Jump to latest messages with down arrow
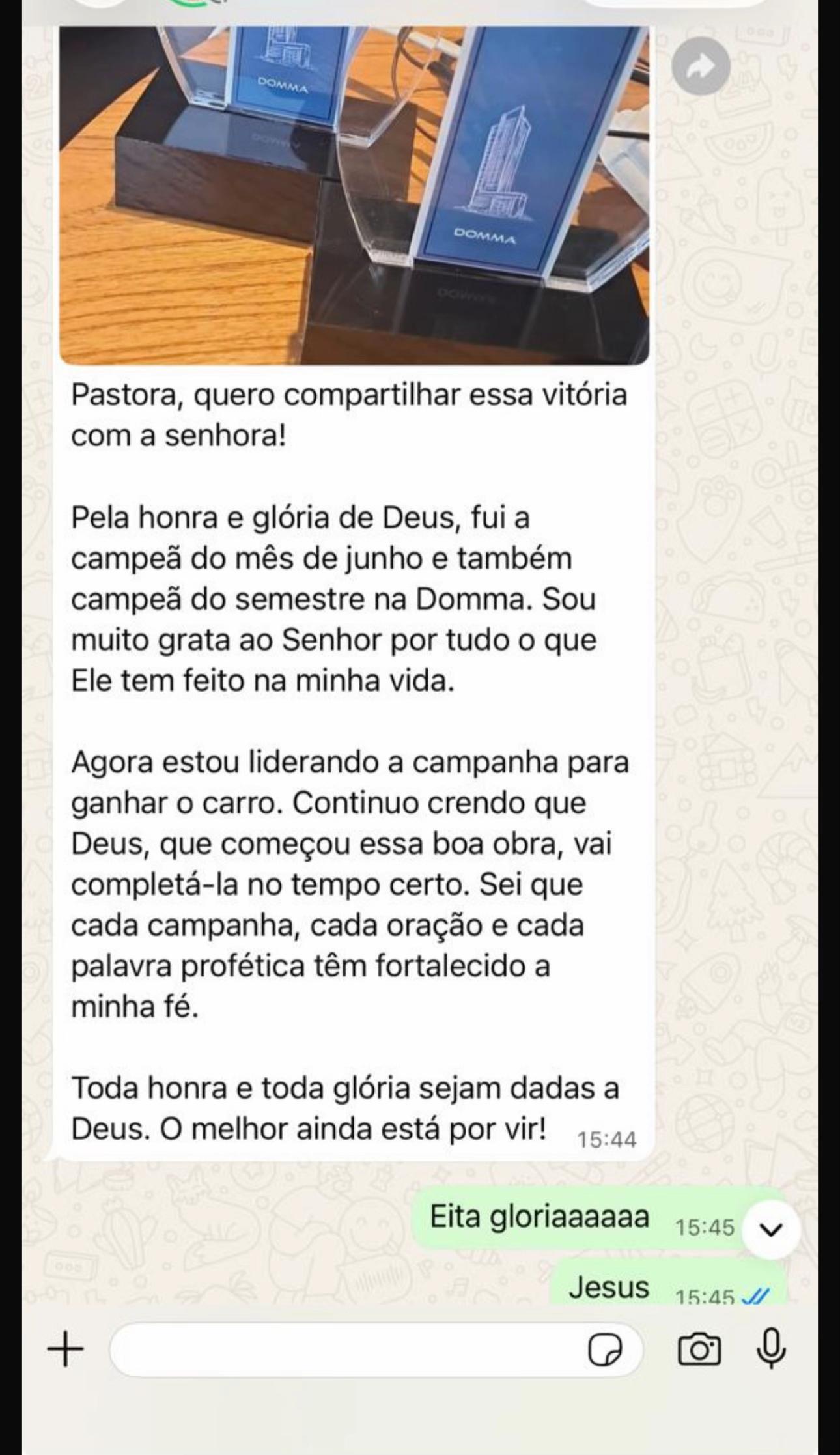 pyautogui.click(x=771, y=1230)
